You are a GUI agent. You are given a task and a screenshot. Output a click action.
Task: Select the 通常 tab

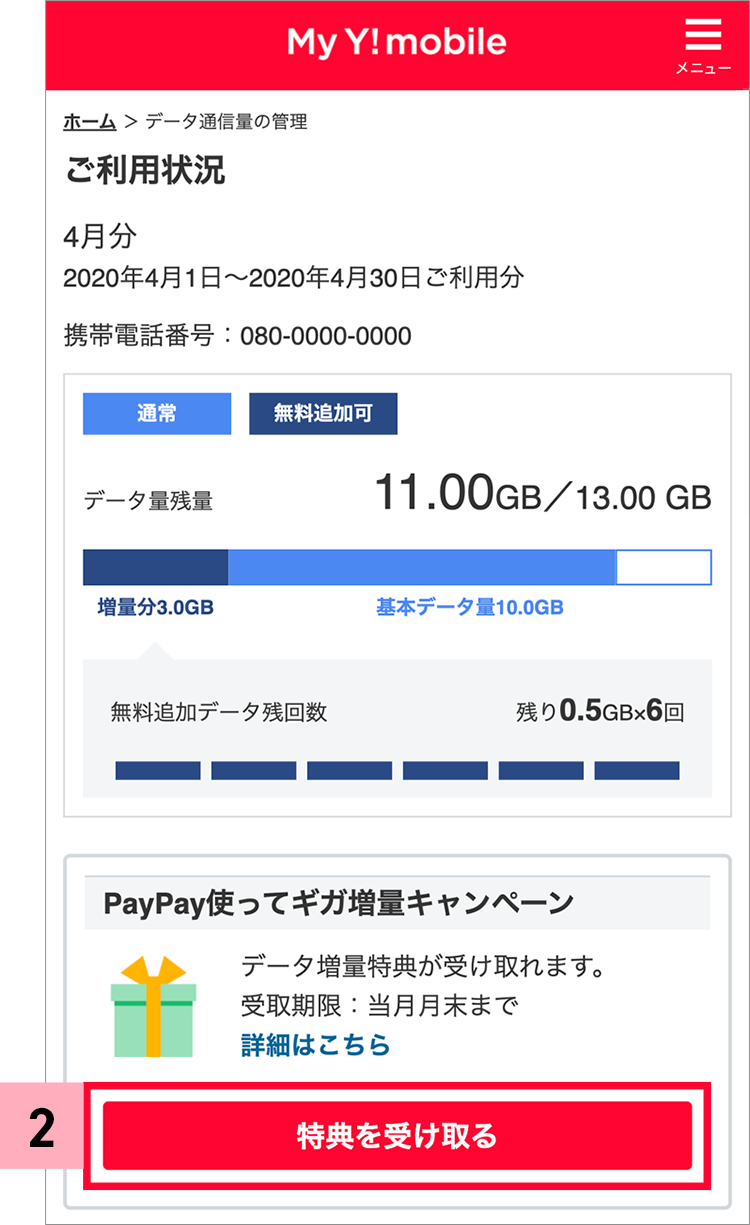tap(156, 413)
